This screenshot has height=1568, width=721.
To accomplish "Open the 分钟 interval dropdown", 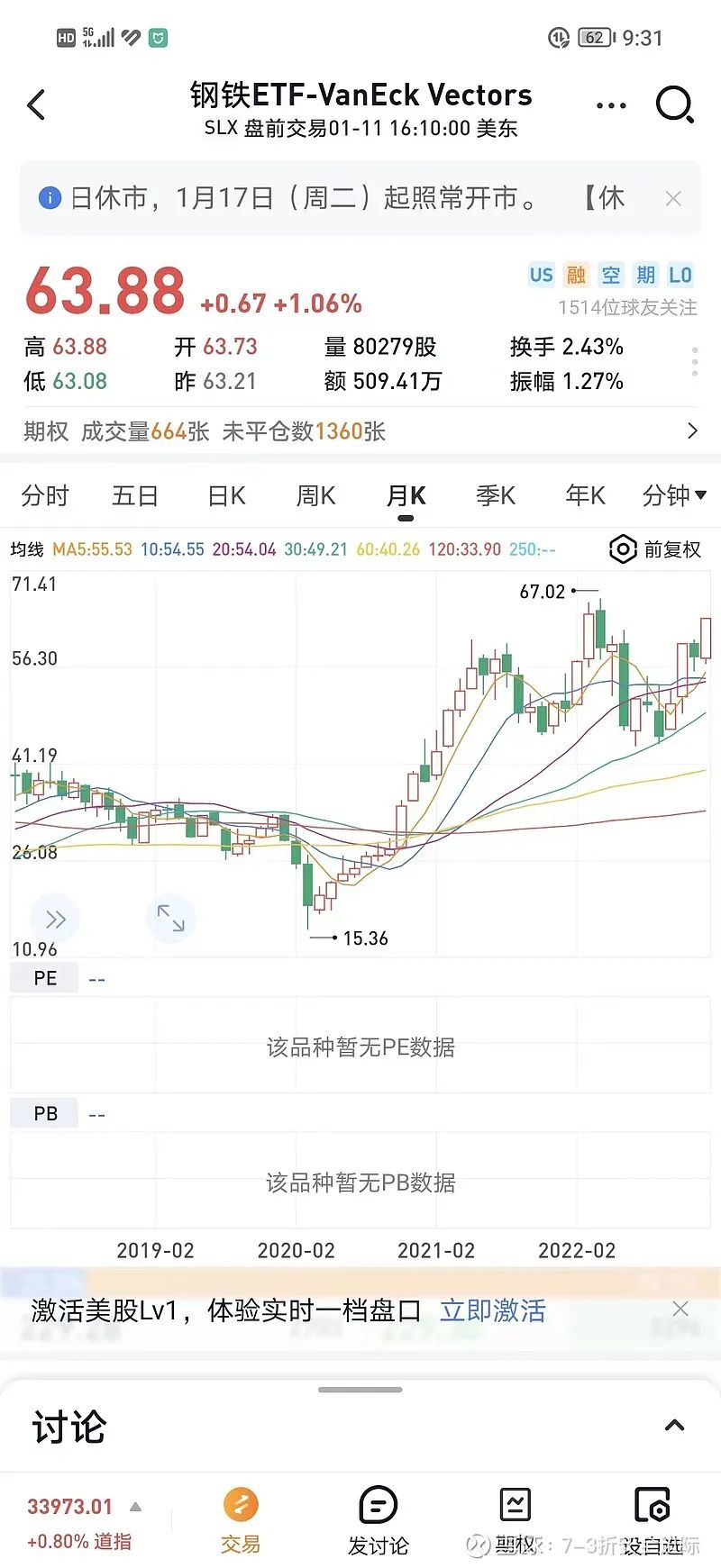I will click(x=673, y=495).
